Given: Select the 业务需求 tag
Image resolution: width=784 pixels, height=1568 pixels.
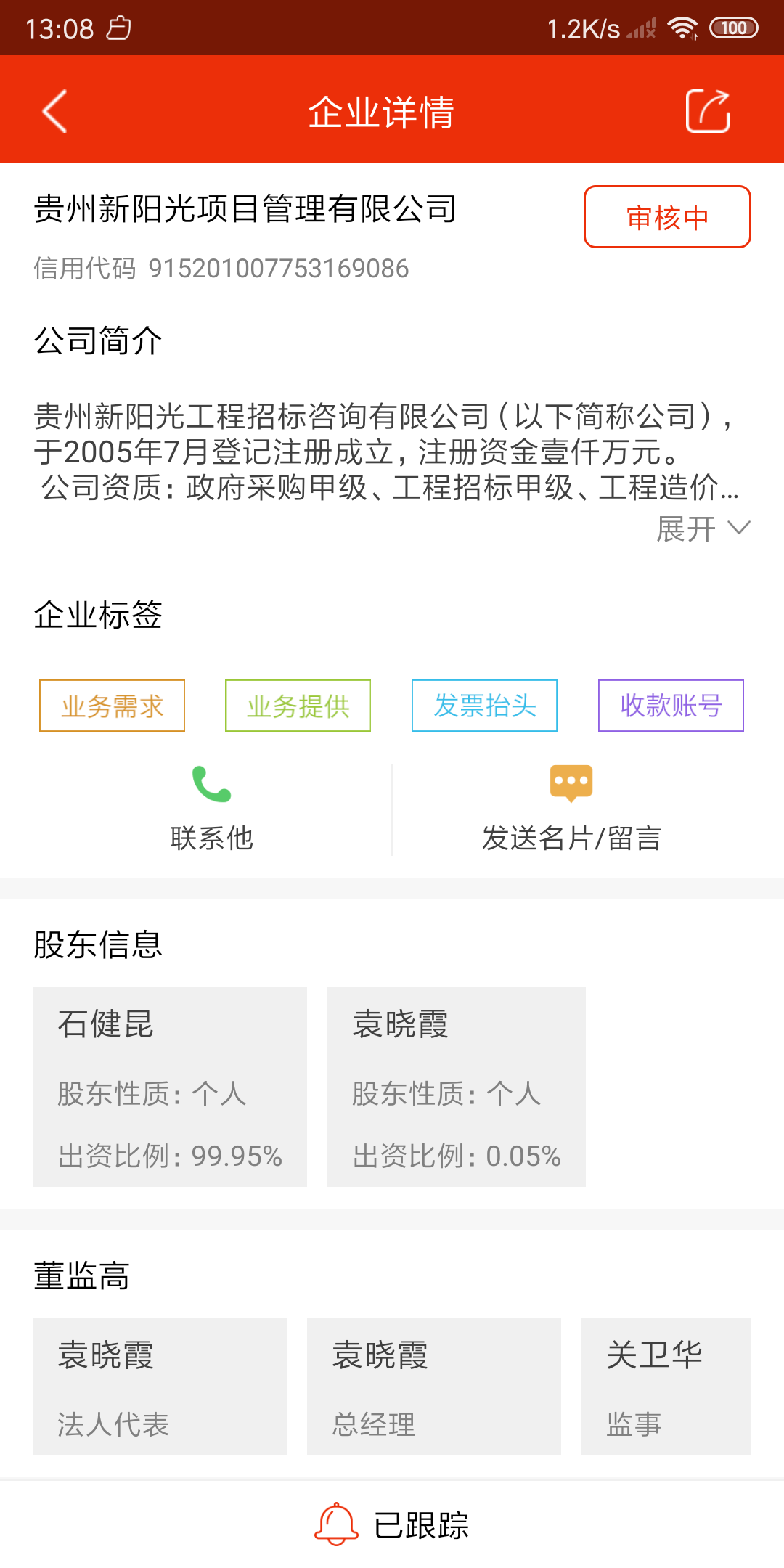Looking at the screenshot, I should [x=113, y=706].
